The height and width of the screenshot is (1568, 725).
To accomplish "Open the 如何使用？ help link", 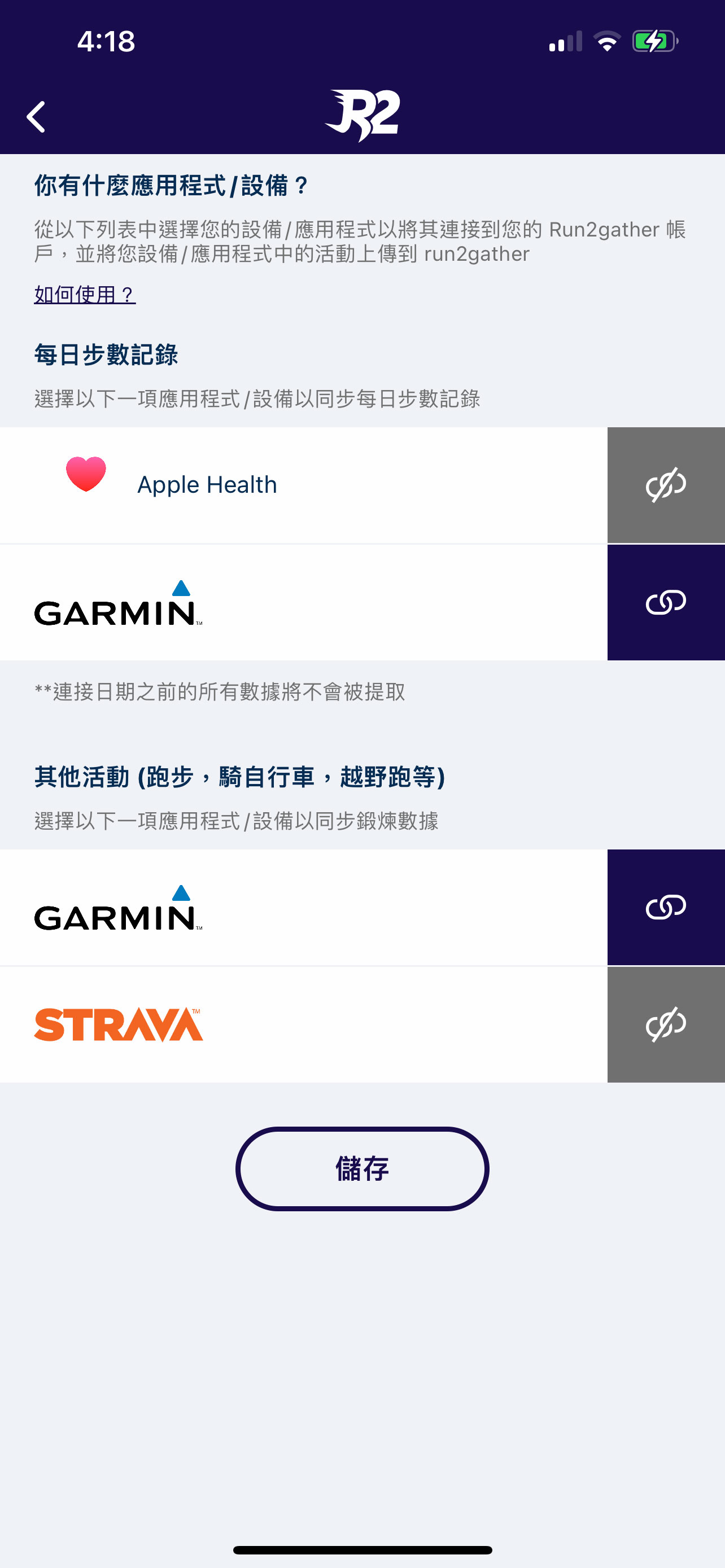I will (85, 295).
